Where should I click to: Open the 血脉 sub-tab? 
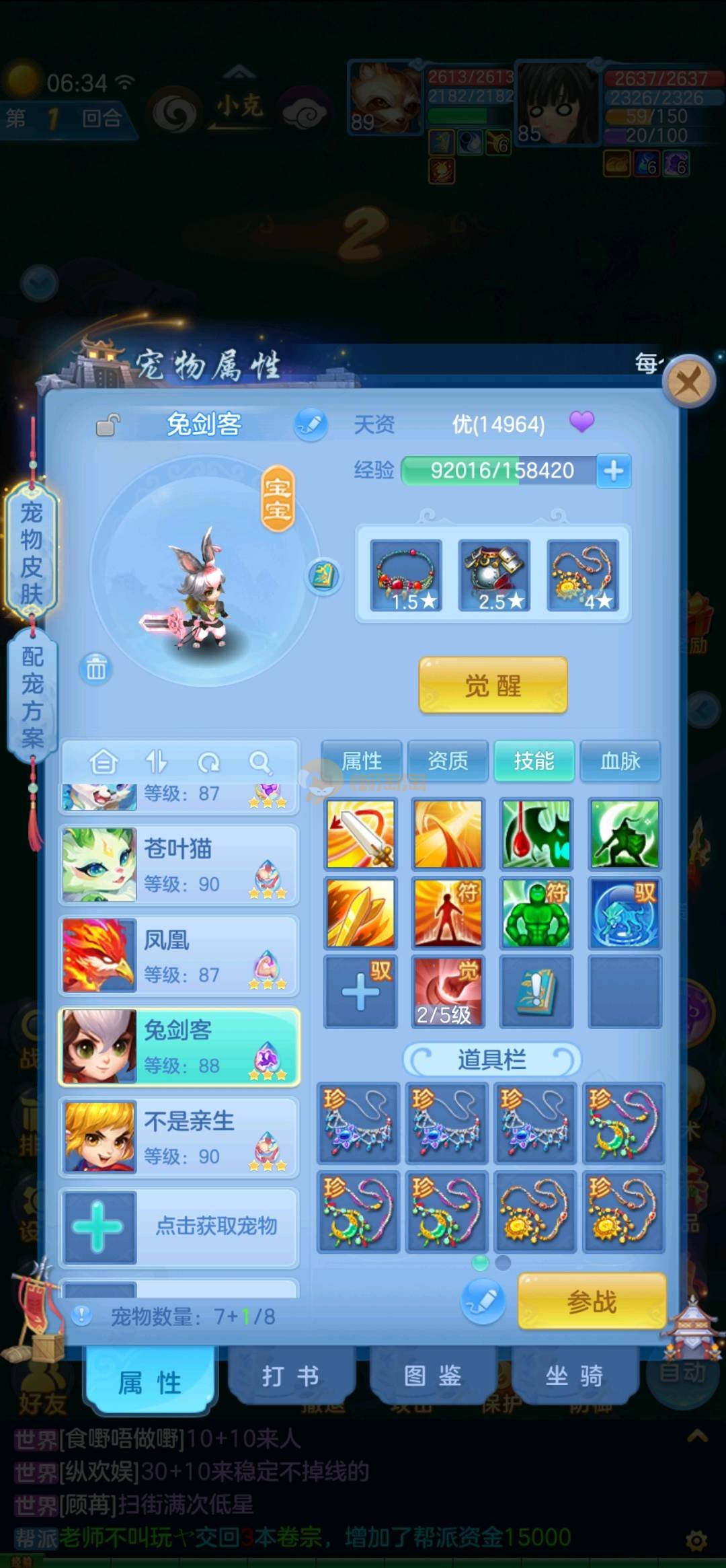620,761
